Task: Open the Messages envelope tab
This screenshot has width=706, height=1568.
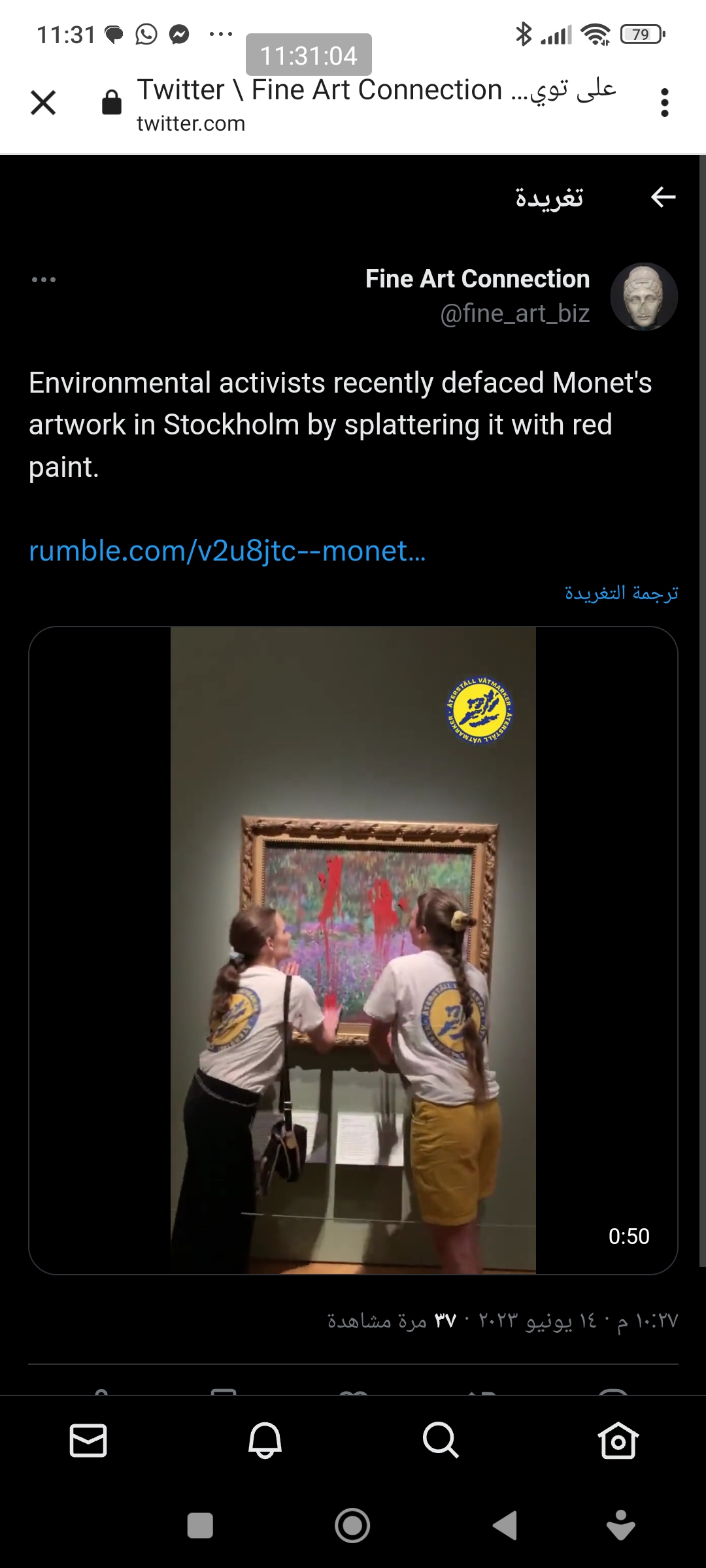Action: [x=88, y=1440]
